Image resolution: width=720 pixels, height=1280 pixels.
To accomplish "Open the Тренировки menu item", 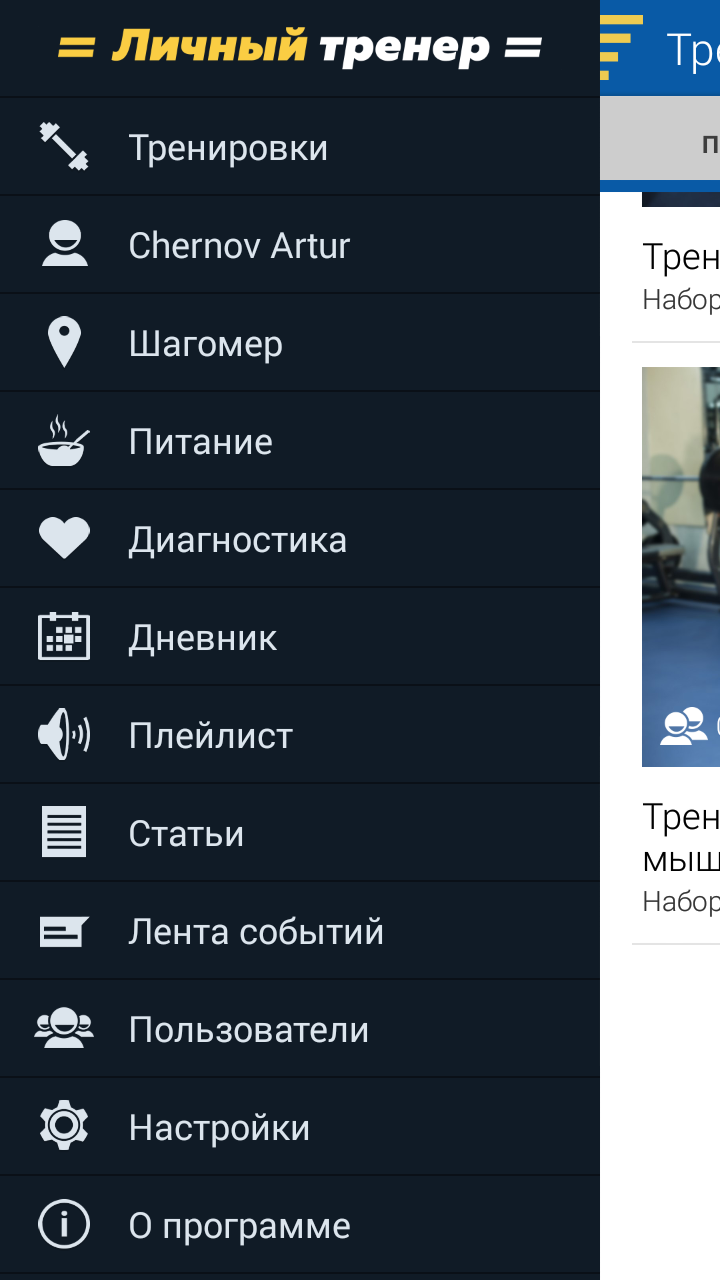I will (x=228, y=148).
